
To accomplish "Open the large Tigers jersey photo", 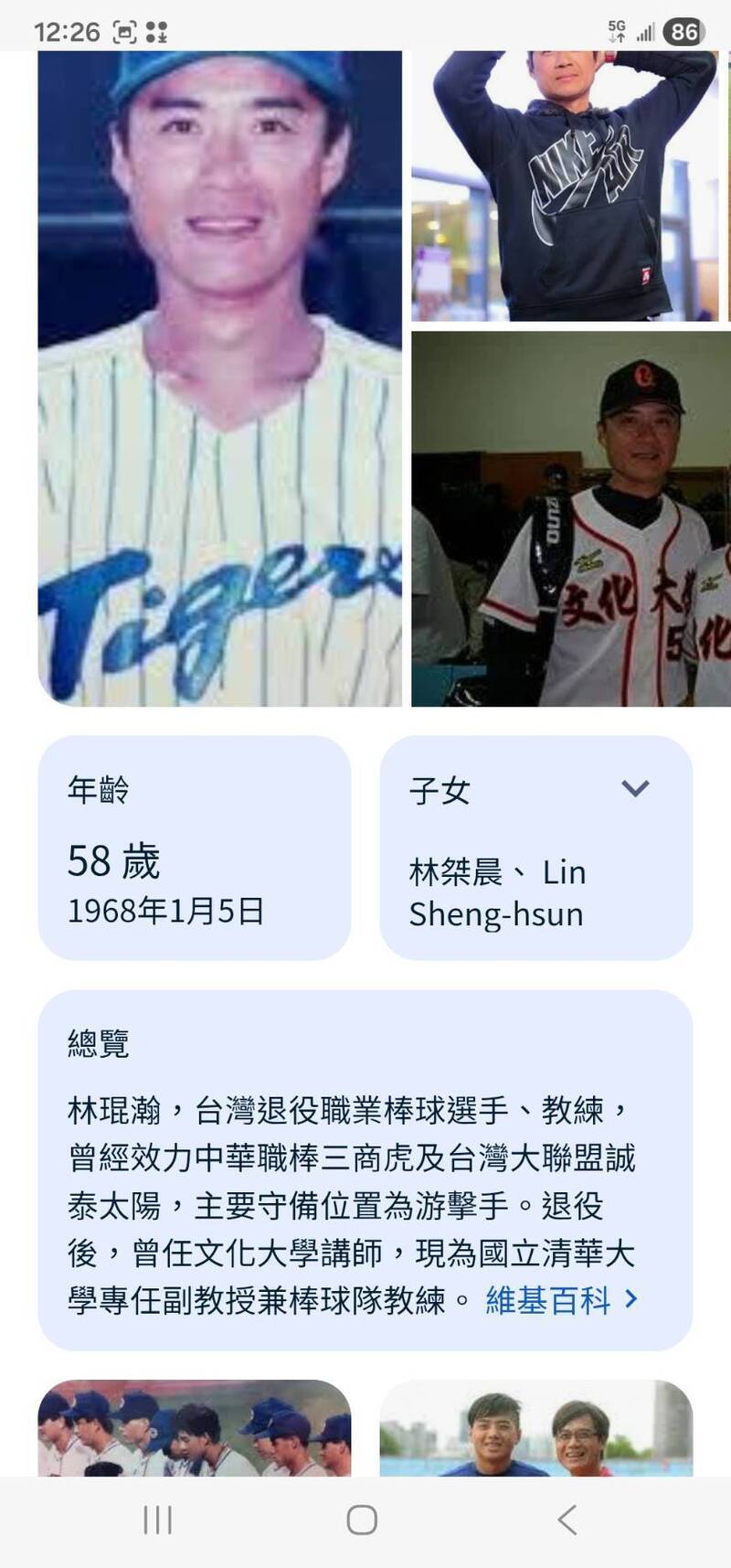I will click(219, 379).
